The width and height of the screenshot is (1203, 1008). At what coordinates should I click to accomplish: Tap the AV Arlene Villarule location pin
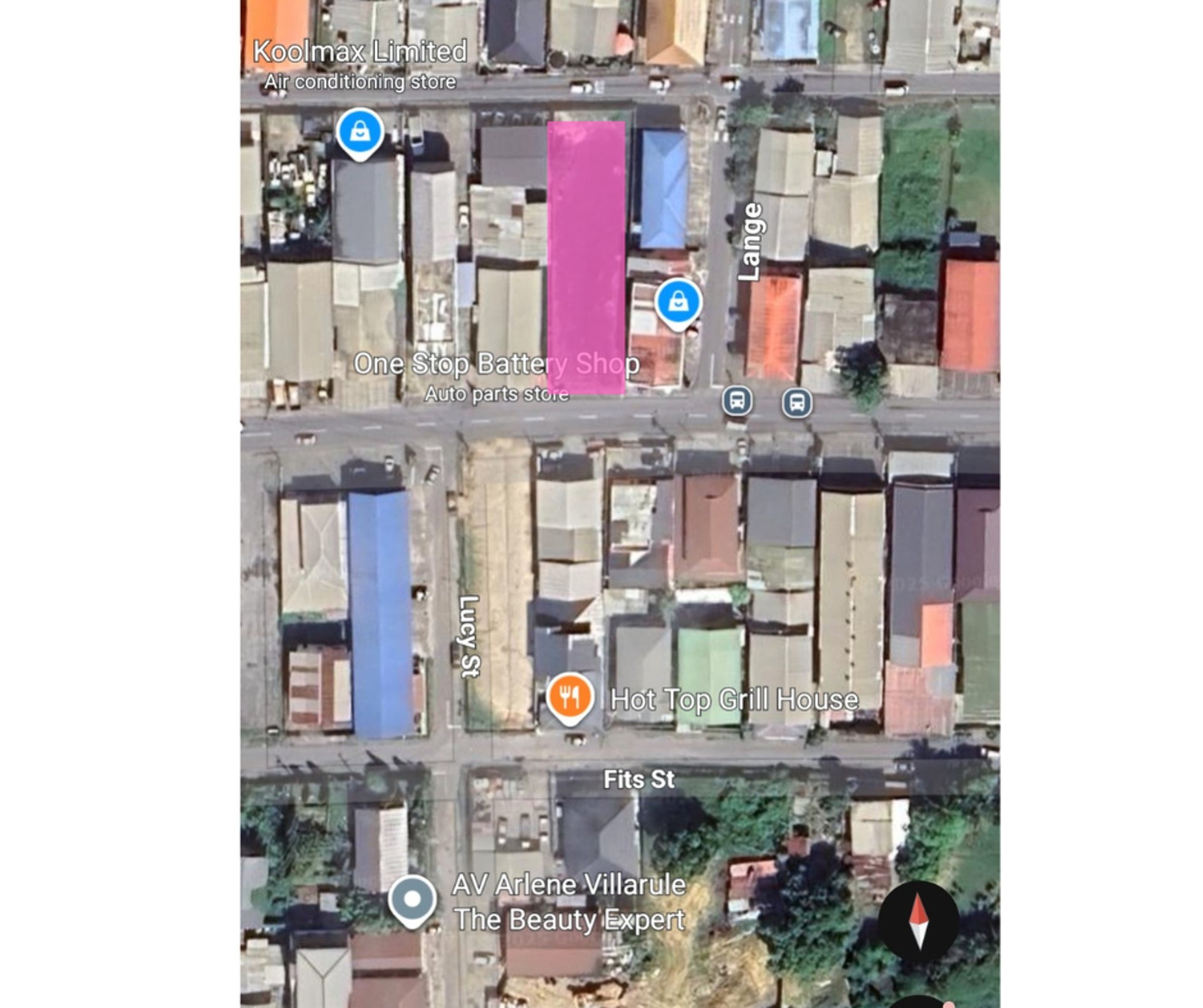[412, 900]
